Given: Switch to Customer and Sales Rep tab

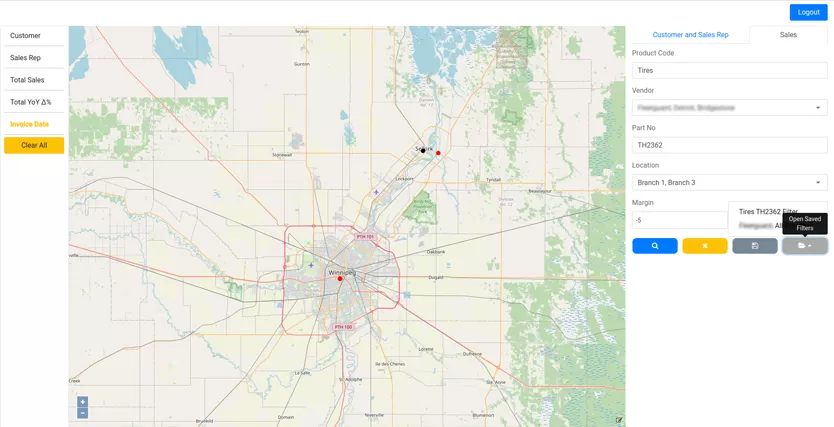Looking at the screenshot, I should click(690, 35).
